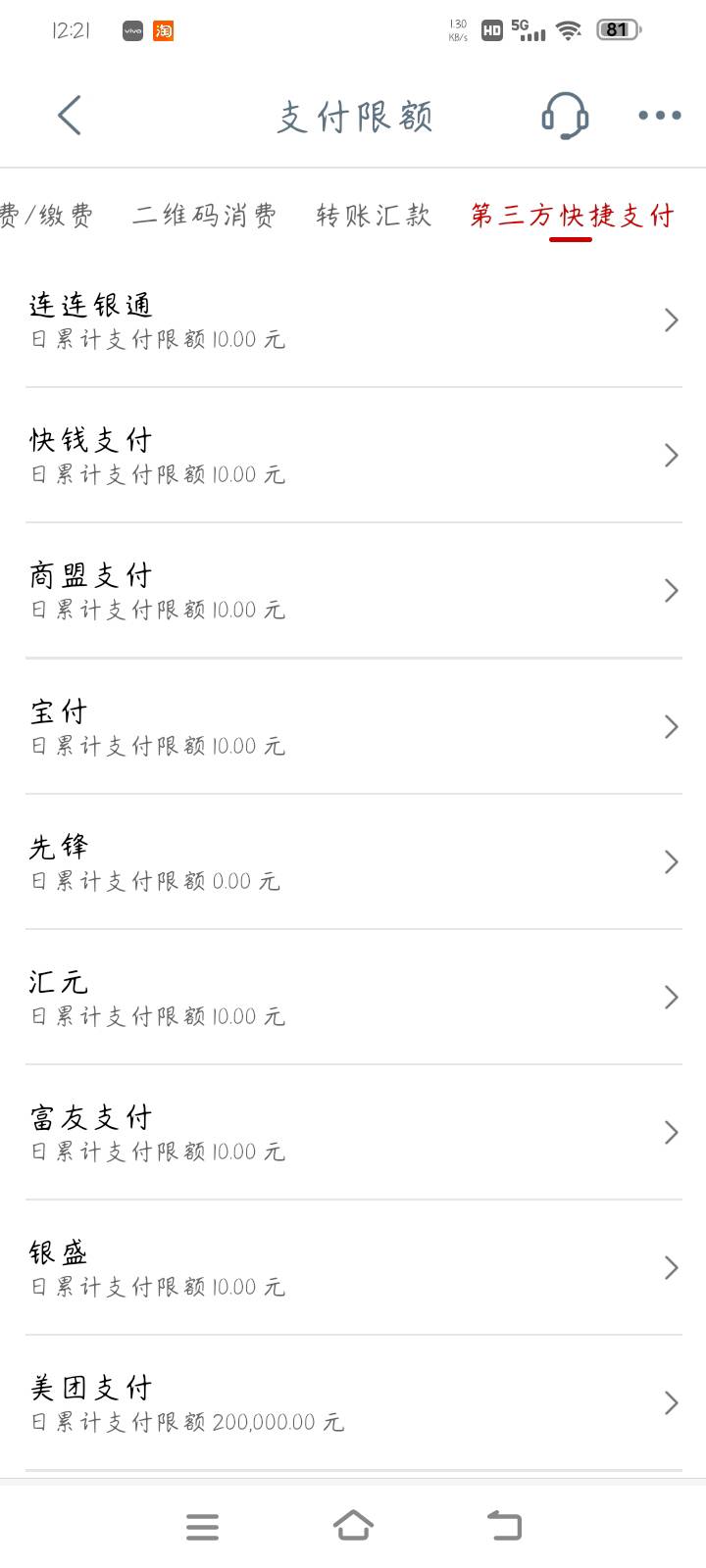Switch to the 转账汇款 tab

[x=374, y=215]
